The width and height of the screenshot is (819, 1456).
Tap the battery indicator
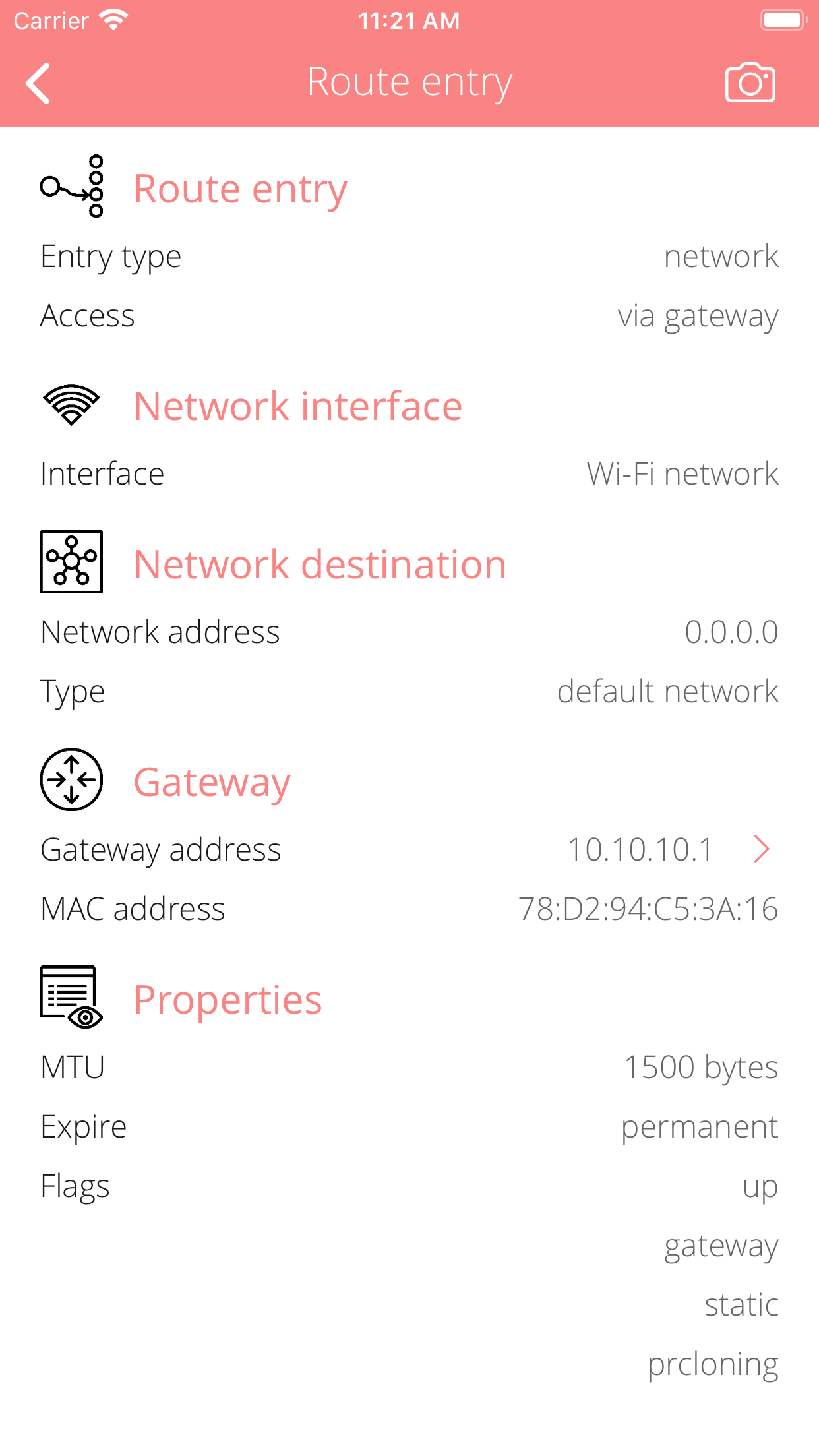(x=782, y=20)
